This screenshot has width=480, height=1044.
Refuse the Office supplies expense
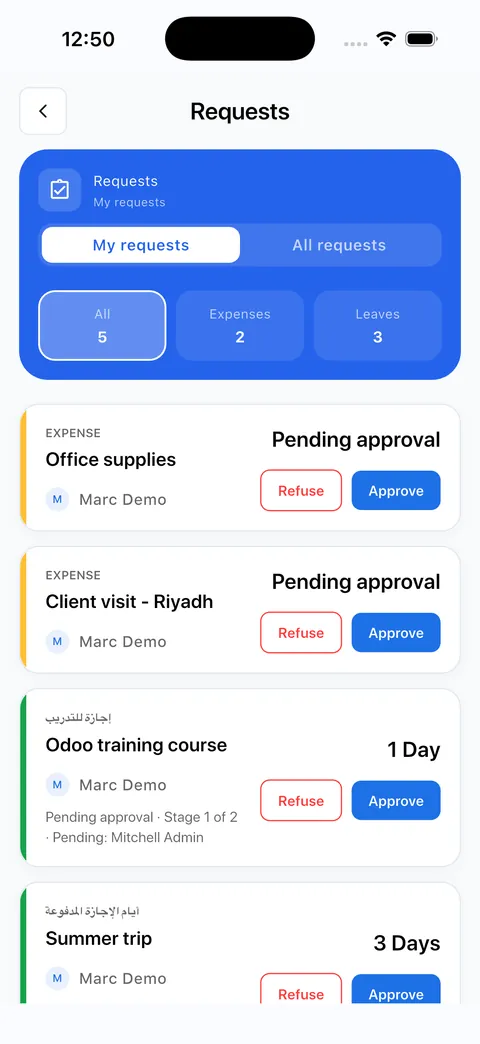coord(301,491)
